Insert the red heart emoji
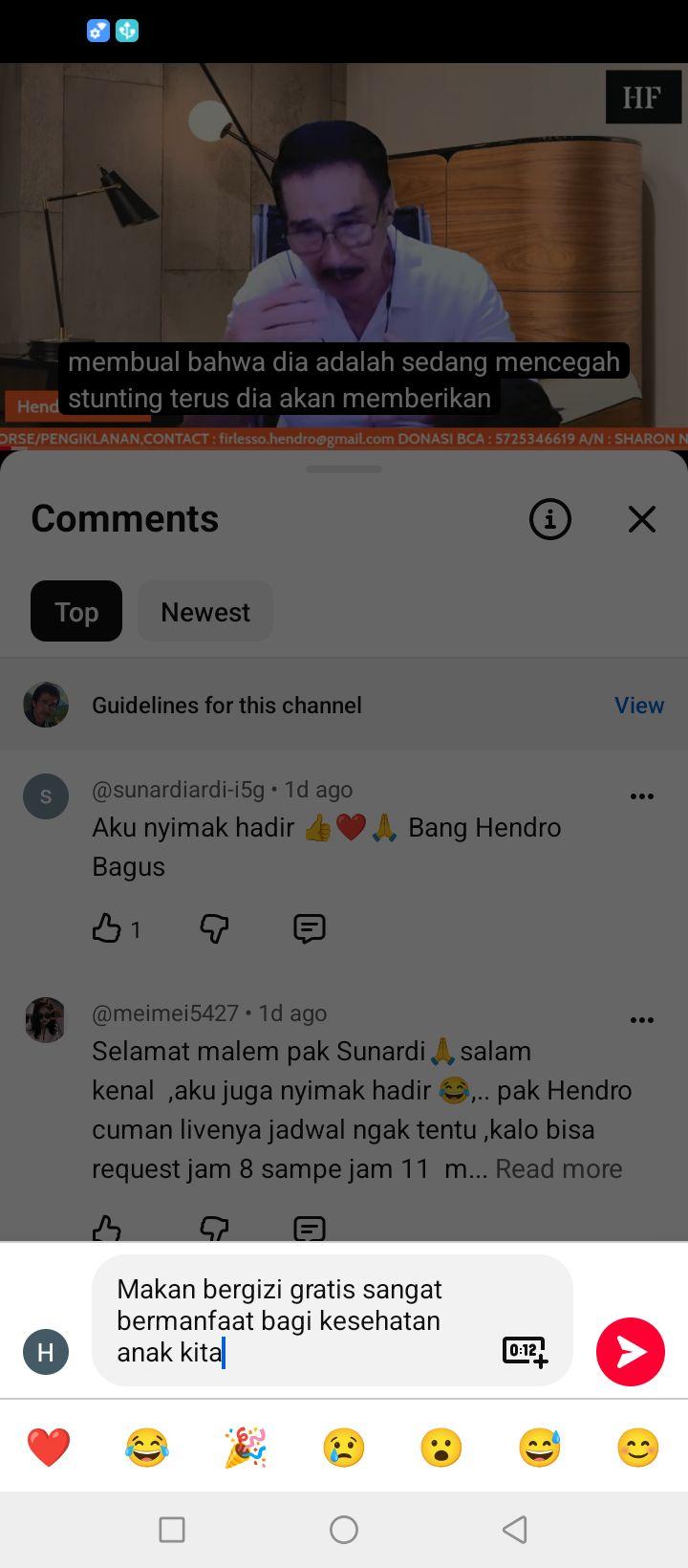 point(49,1447)
